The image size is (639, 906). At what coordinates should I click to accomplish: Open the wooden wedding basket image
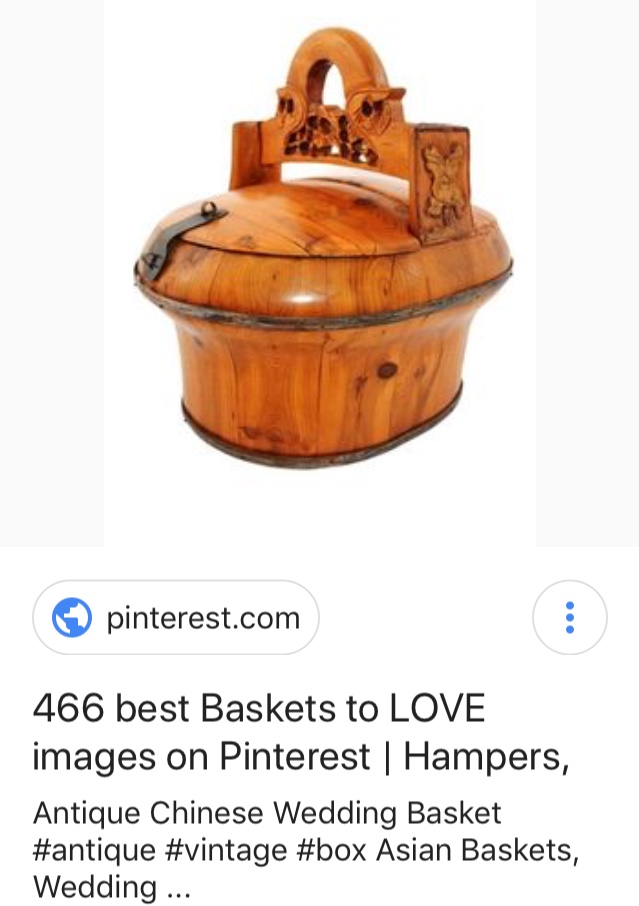tap(322, 262)
